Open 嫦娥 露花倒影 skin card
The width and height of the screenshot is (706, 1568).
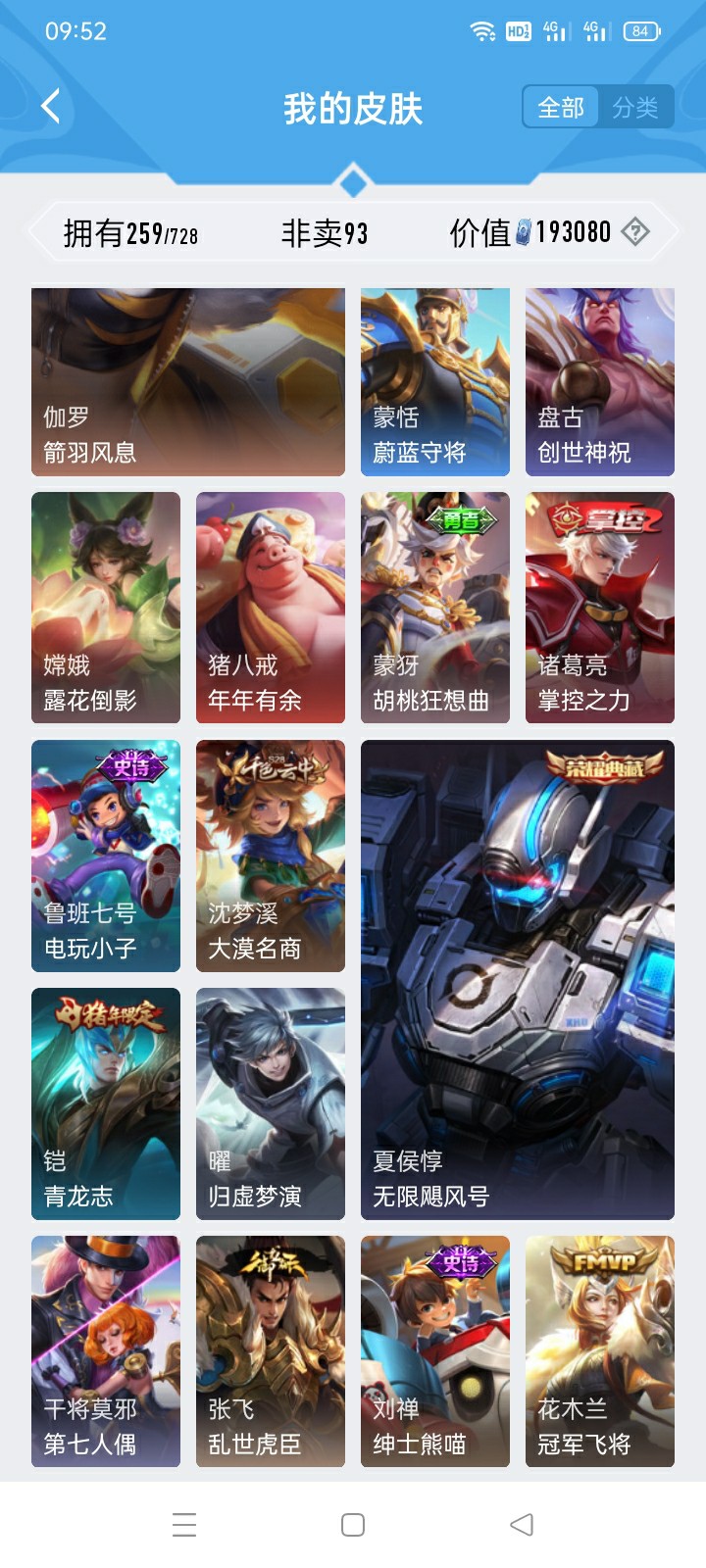[x=106, y=608]
